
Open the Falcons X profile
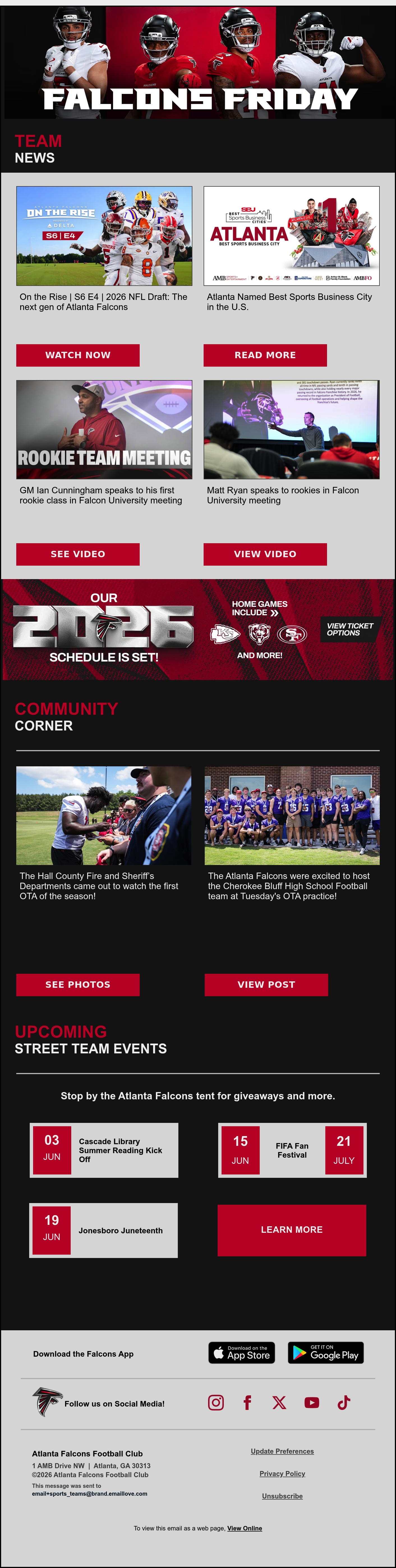coord(279,1402)
